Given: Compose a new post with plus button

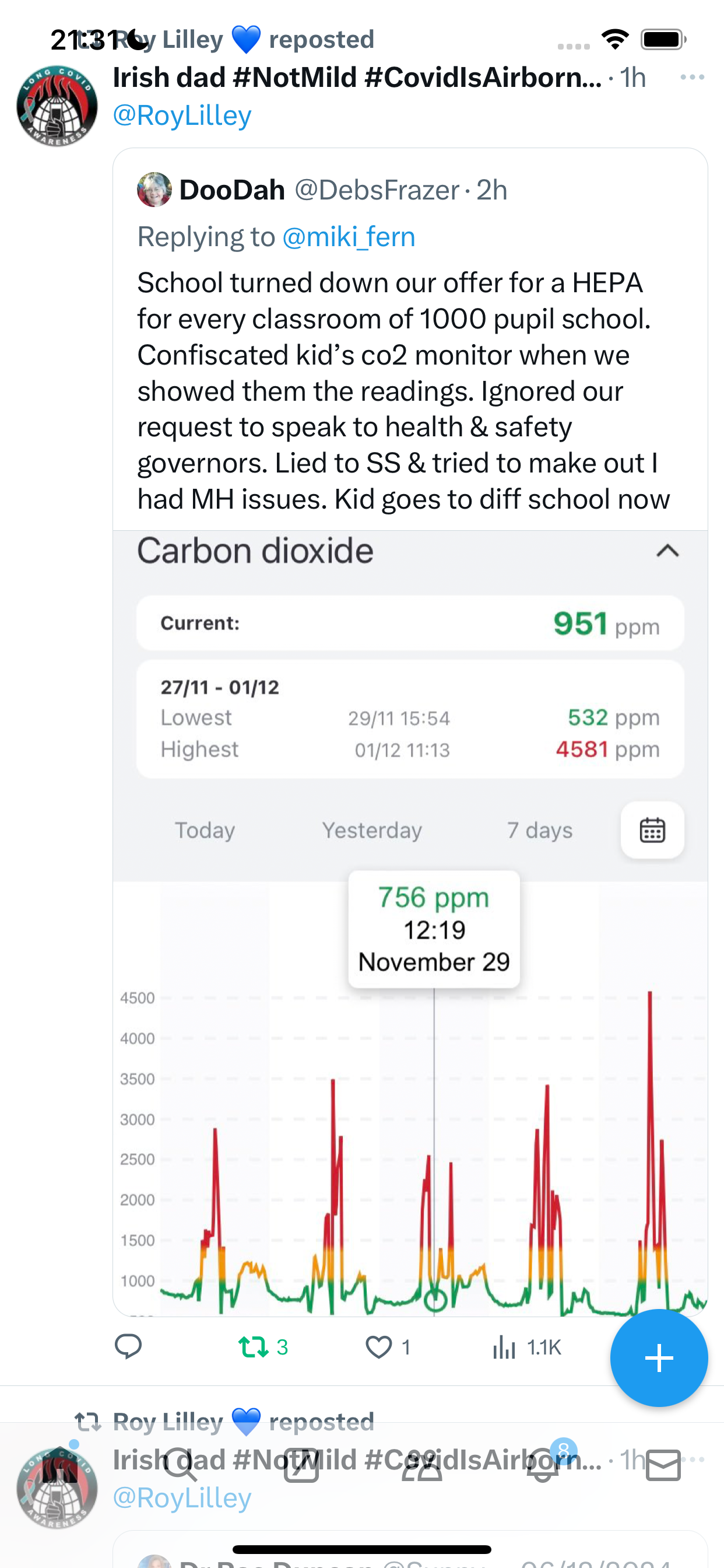Looking at the screenshot, I should (x=659, y=1358).
